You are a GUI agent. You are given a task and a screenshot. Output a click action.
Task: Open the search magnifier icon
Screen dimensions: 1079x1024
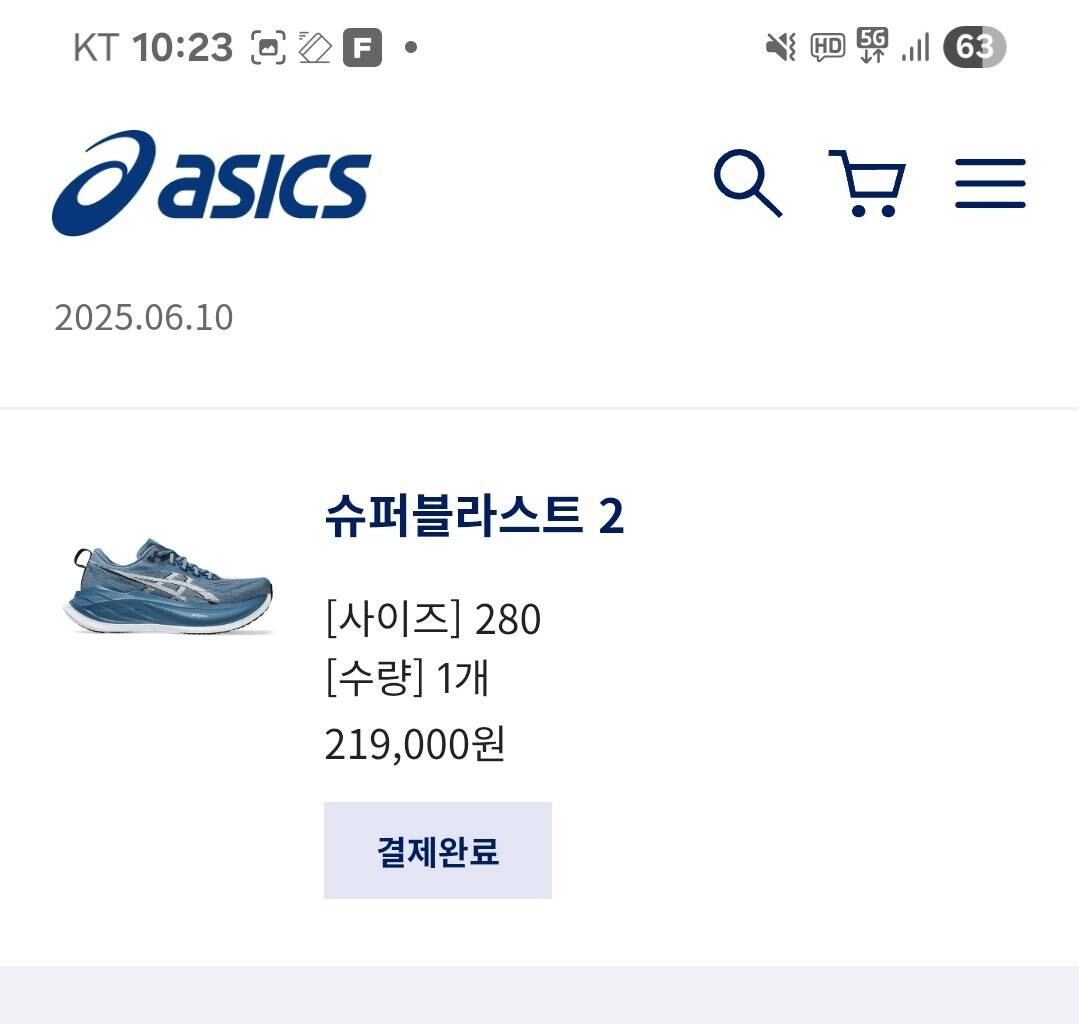(747, 183)
